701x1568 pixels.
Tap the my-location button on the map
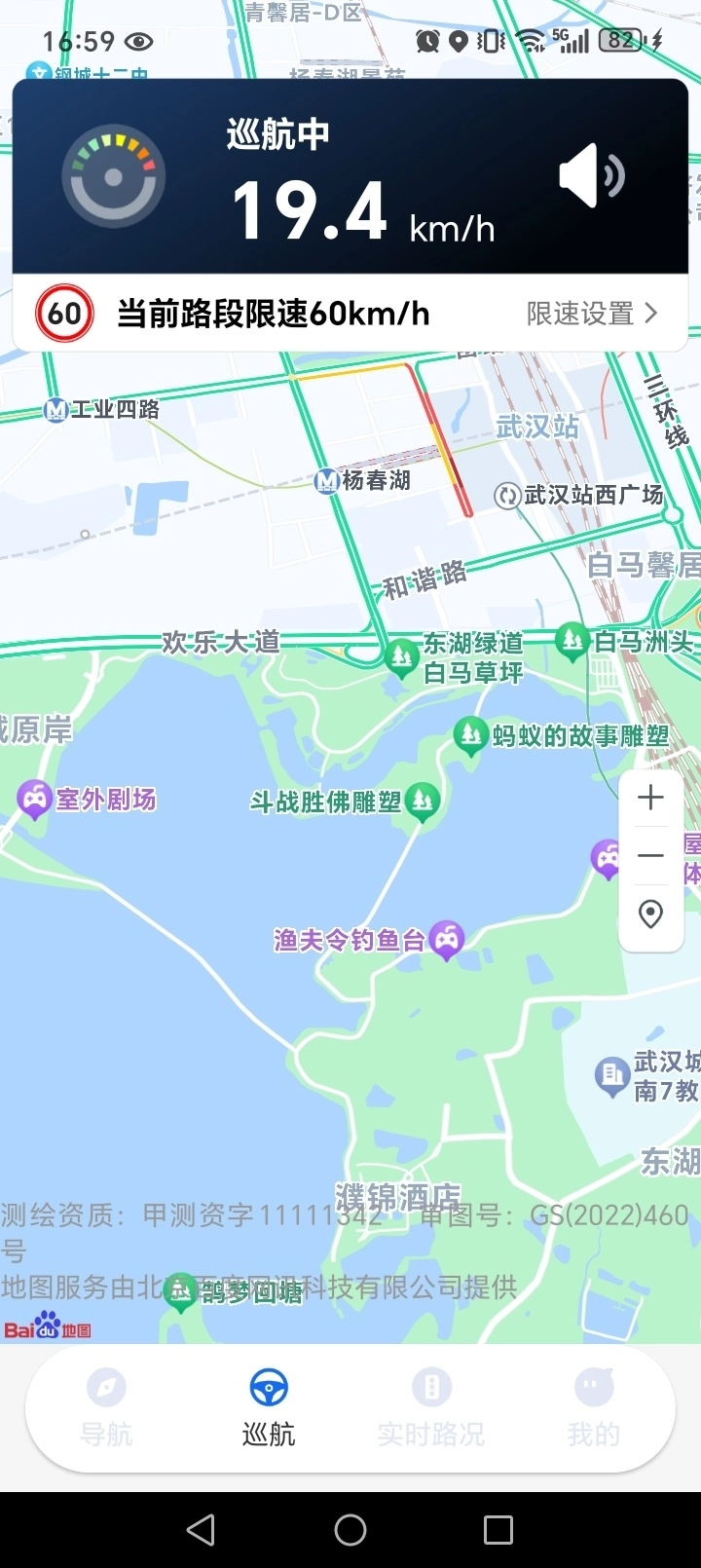[x=650, y=914]
